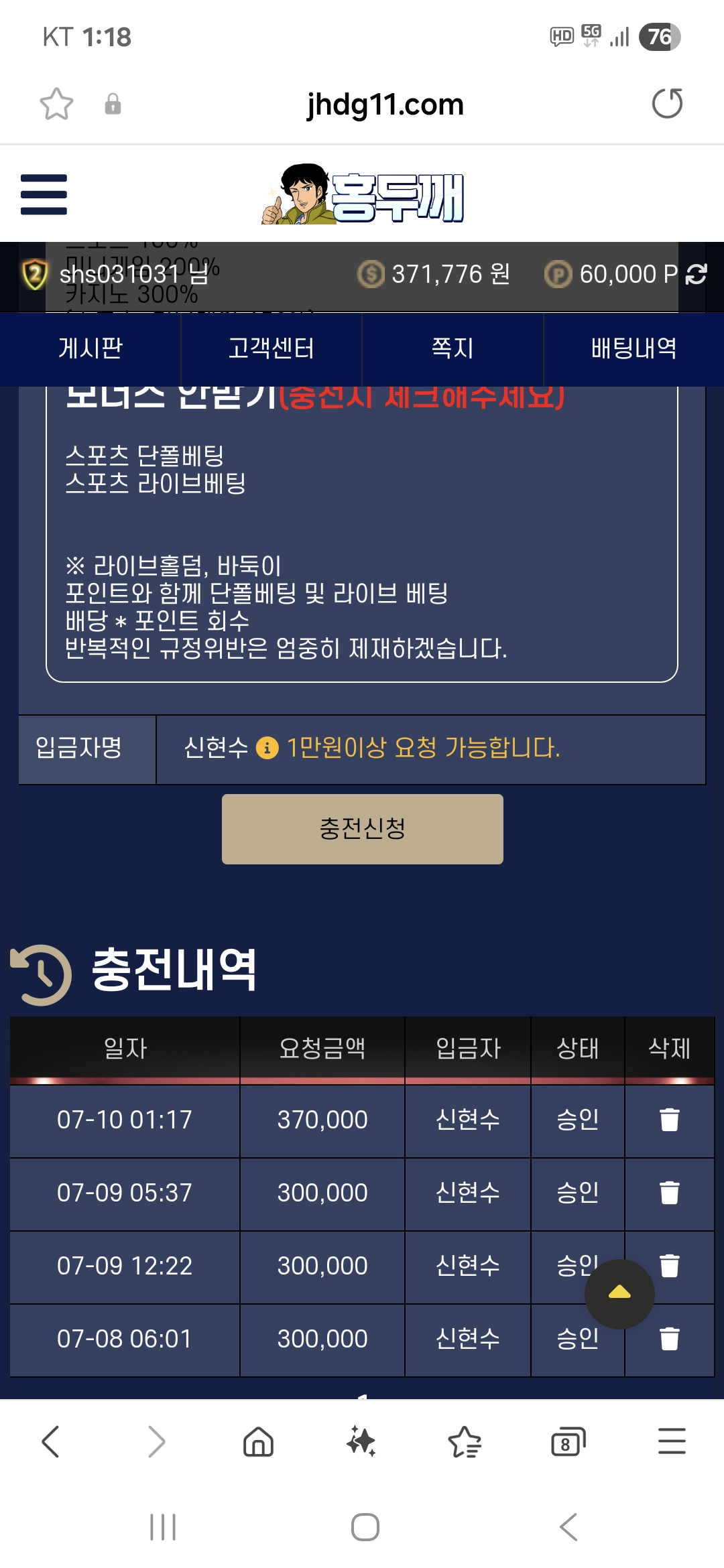Switch to the 고객센터 tab
This screenshot has width=724, height=1568.
point(271,348)
